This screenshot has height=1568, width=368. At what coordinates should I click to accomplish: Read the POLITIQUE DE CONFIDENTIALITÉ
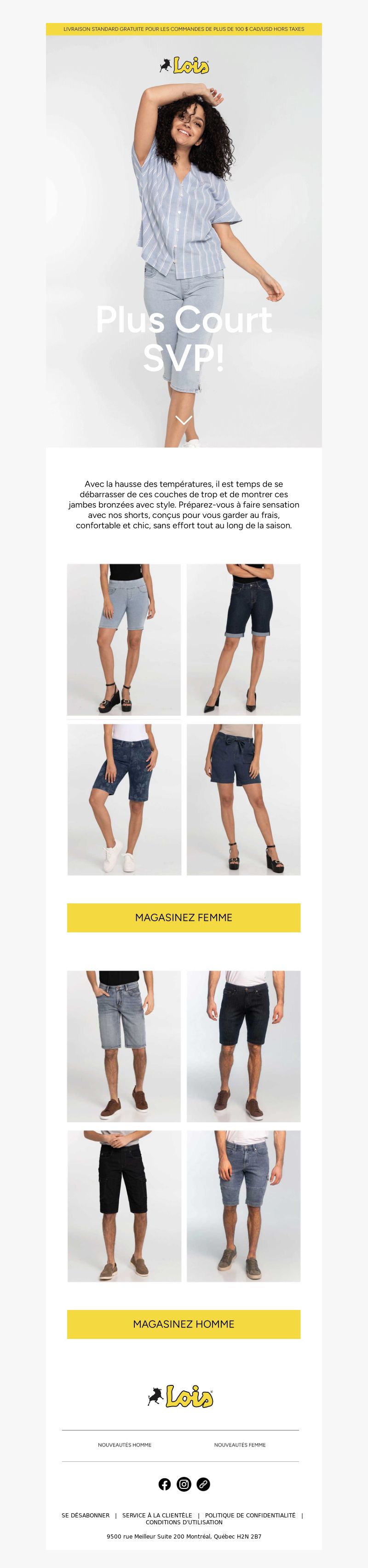250,1515
